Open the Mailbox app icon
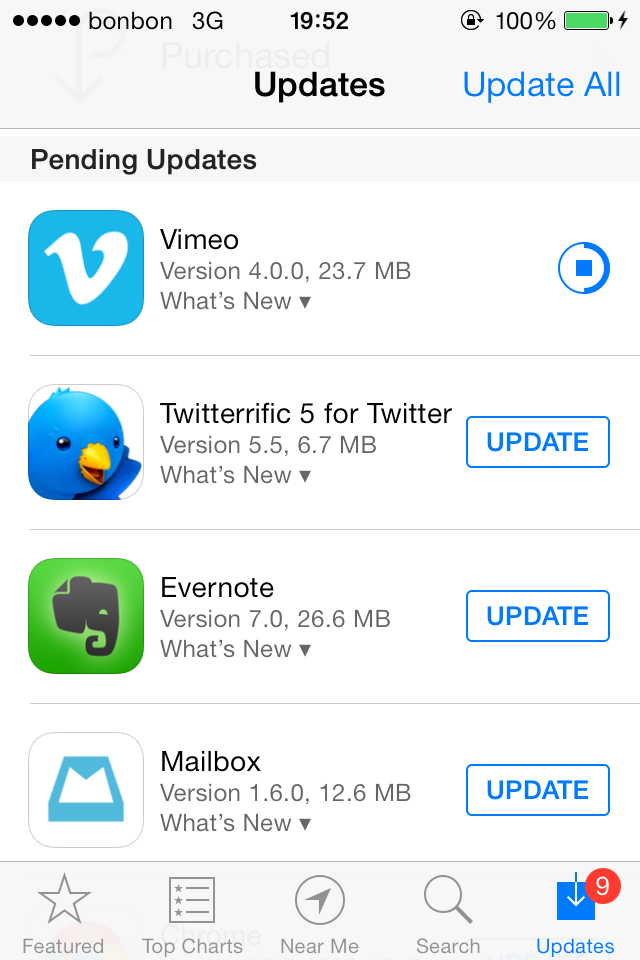 click(x=86, y=790)
